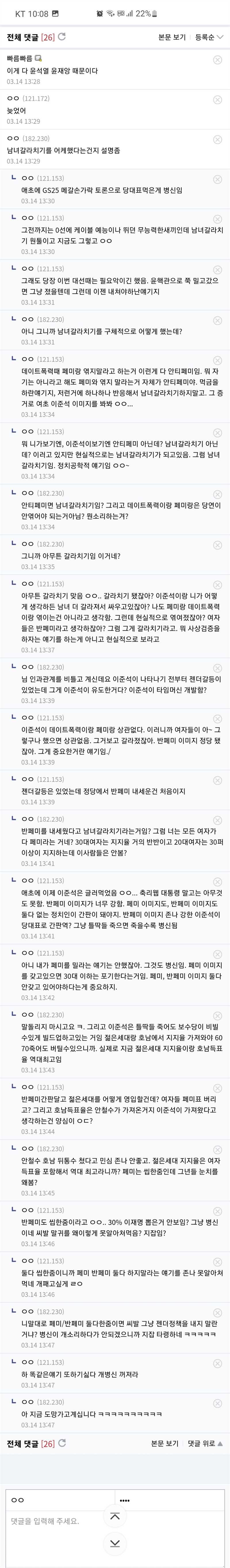230x1568 pixels.
Task: Delete the comment by 빠름빠름
Action: (x=217, y=60)
